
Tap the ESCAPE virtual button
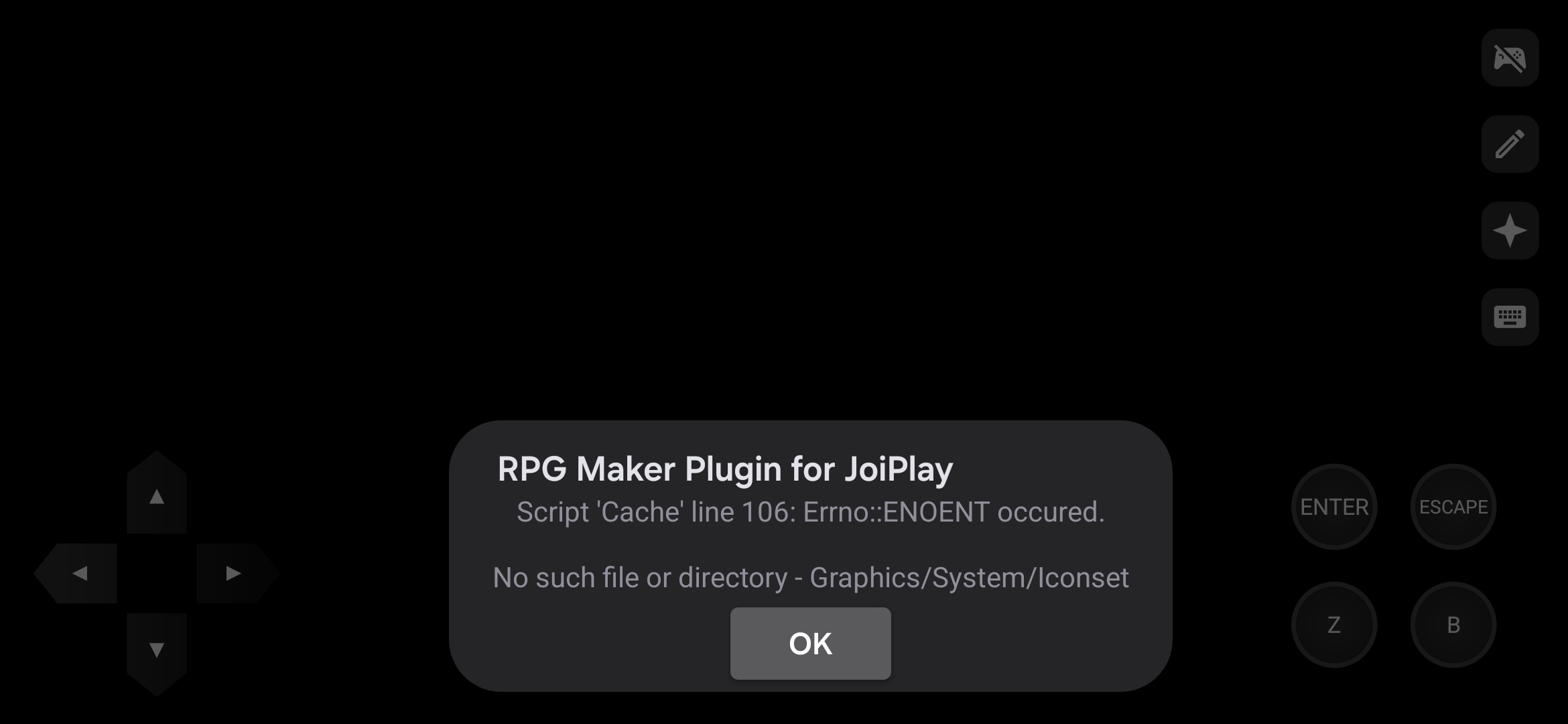click(x=1453, y=507)
